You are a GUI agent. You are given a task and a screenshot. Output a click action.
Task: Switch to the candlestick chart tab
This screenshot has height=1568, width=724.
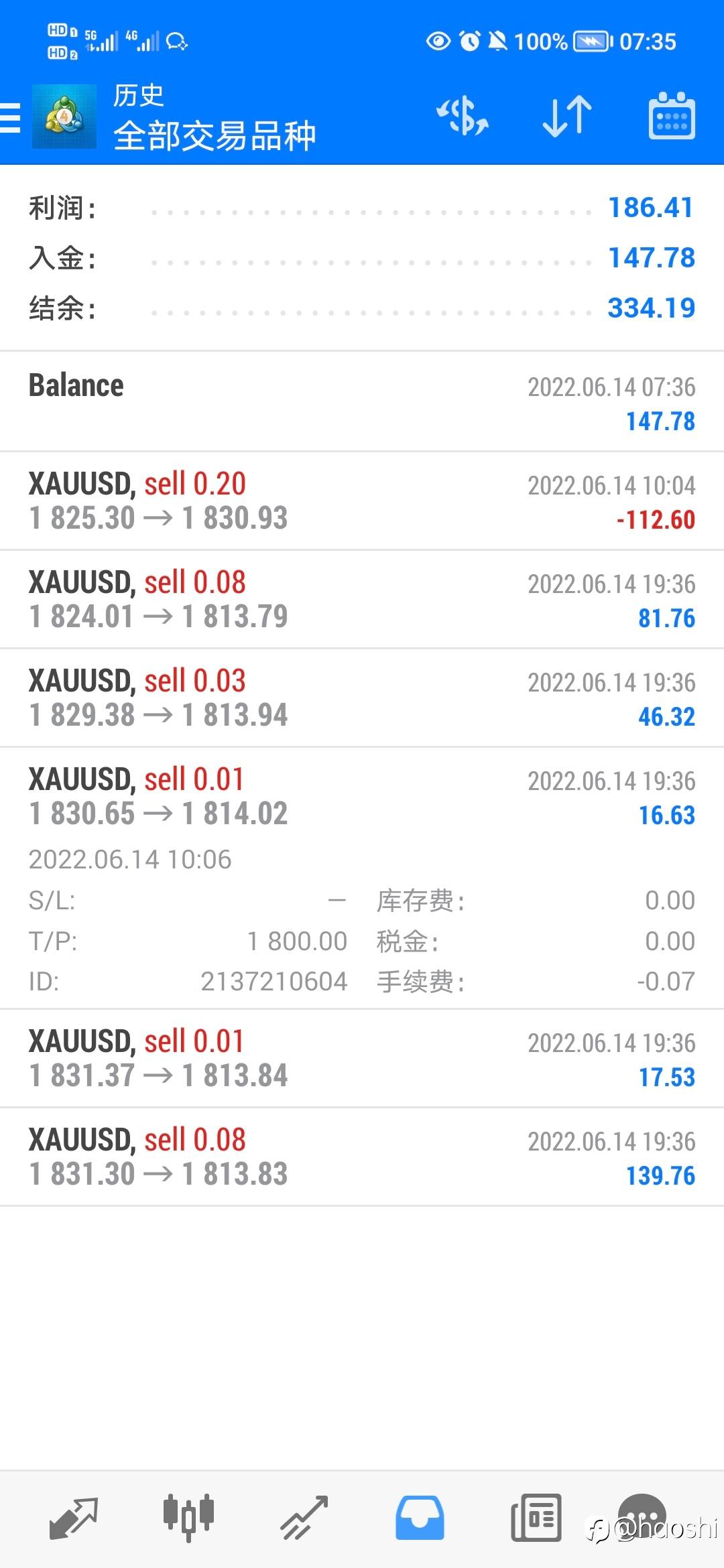pos(188,1517)
